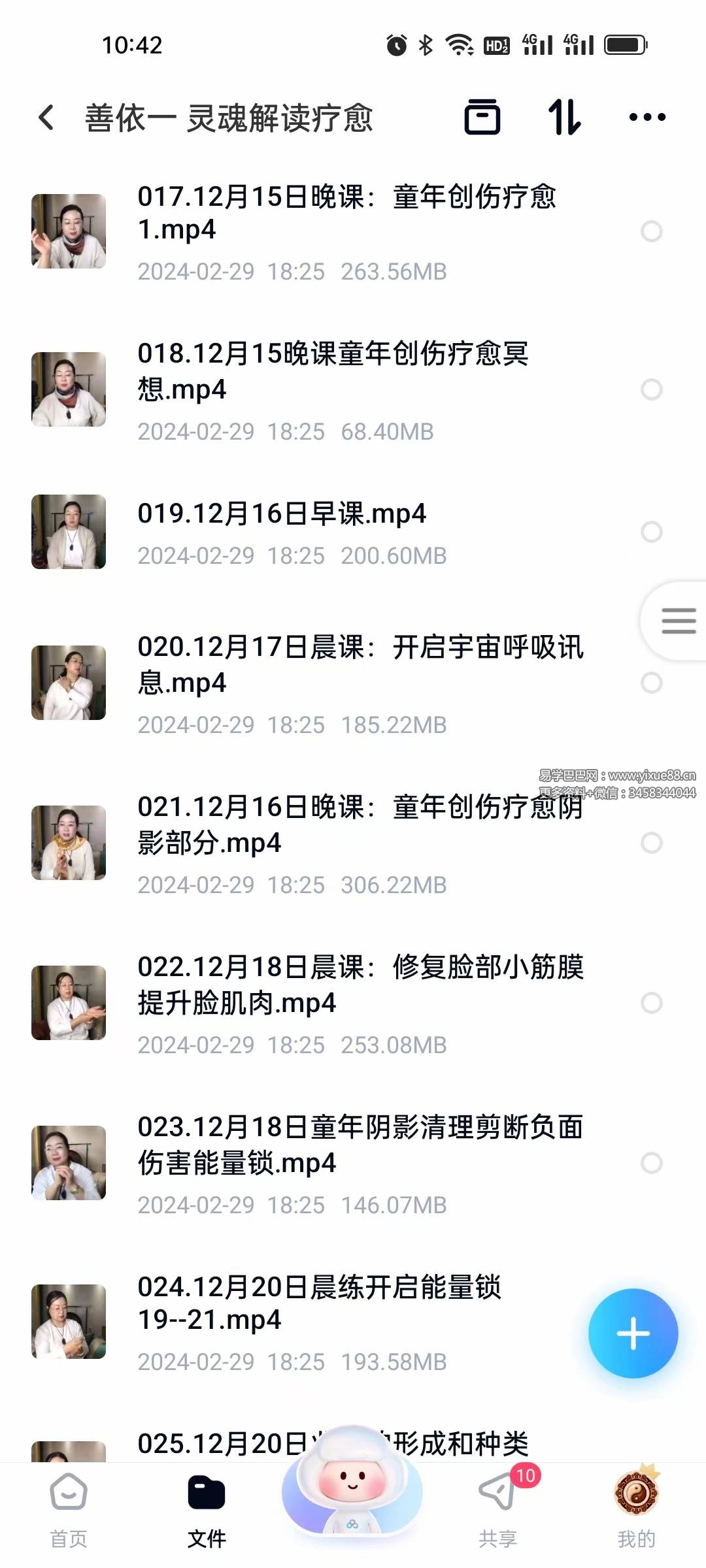
Task: Open 024.12月20日晨练开启能量锁19--21.mp4
Action: pyautogui.click(x=319, y=1303)
